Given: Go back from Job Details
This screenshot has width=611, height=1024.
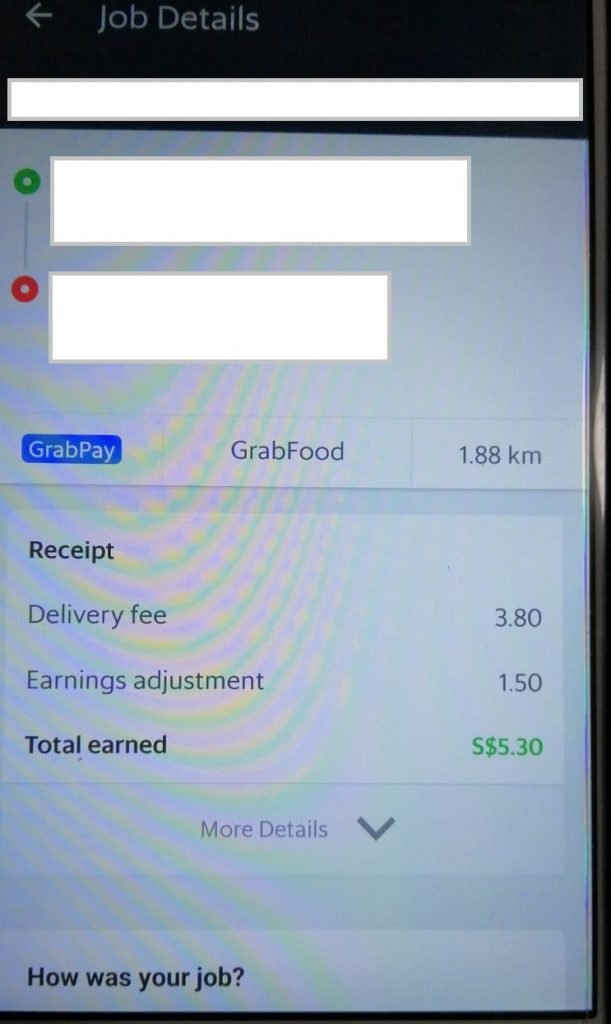Looking at the screenshot, I should [x=38, y=16].
